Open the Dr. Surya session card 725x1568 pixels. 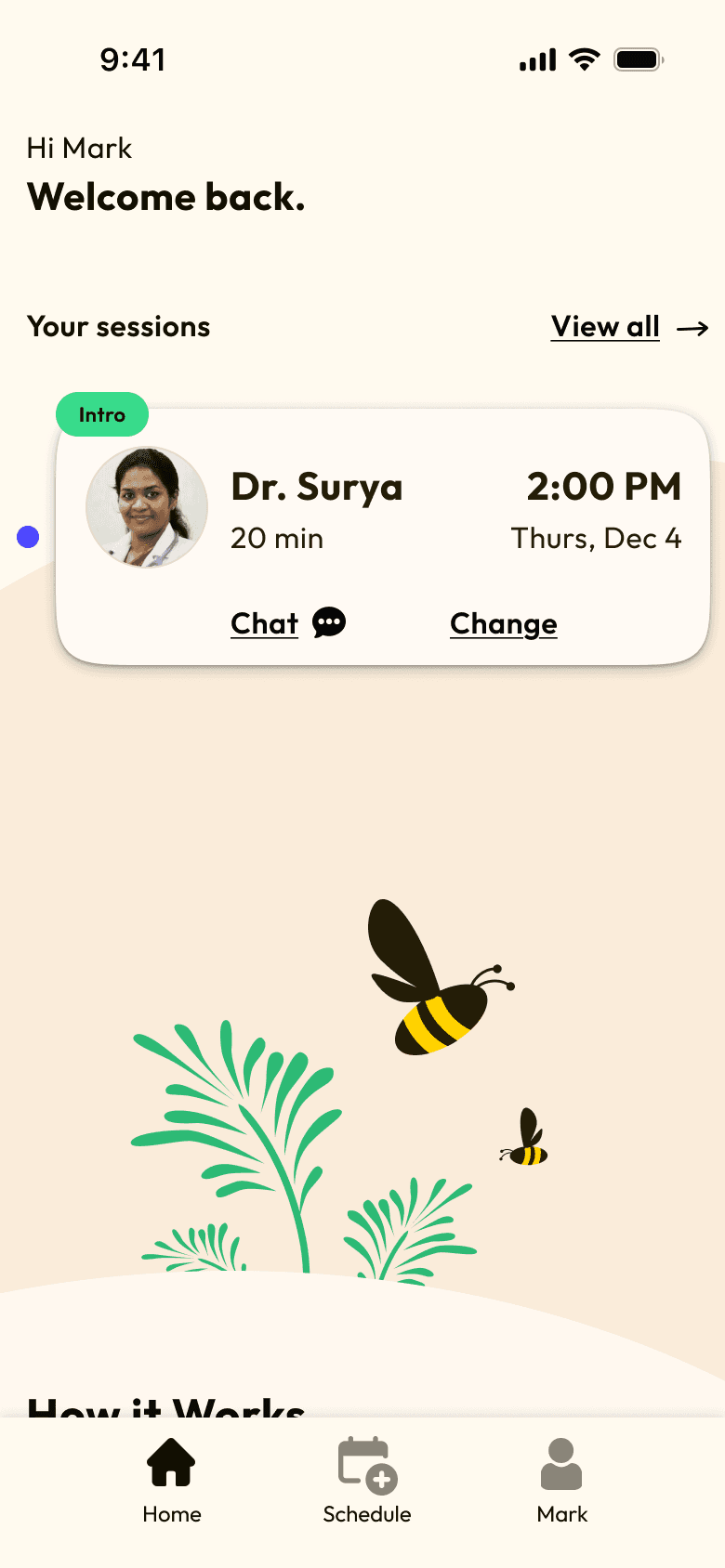pyautogui.click(x=383, y=537)
